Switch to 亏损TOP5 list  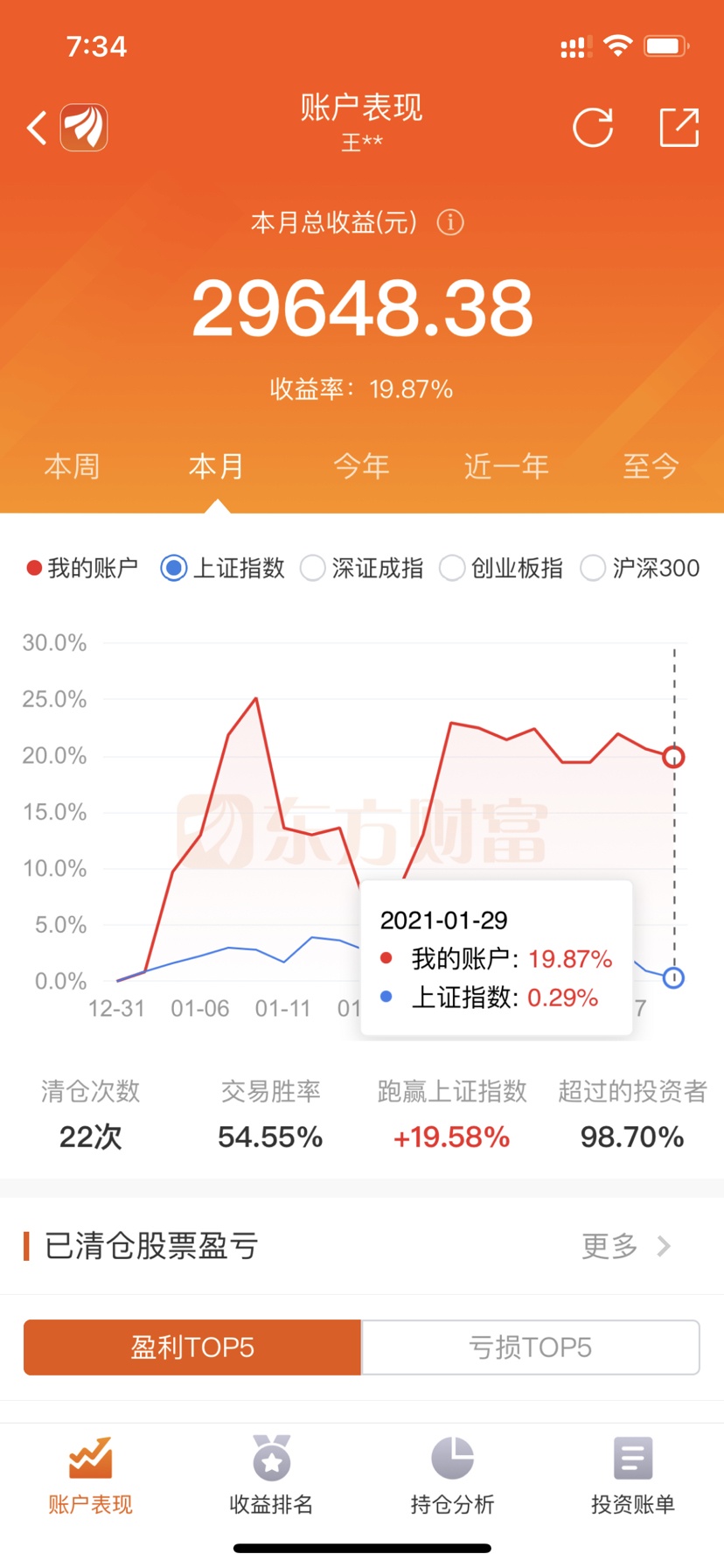click(x=531, y=1347)
